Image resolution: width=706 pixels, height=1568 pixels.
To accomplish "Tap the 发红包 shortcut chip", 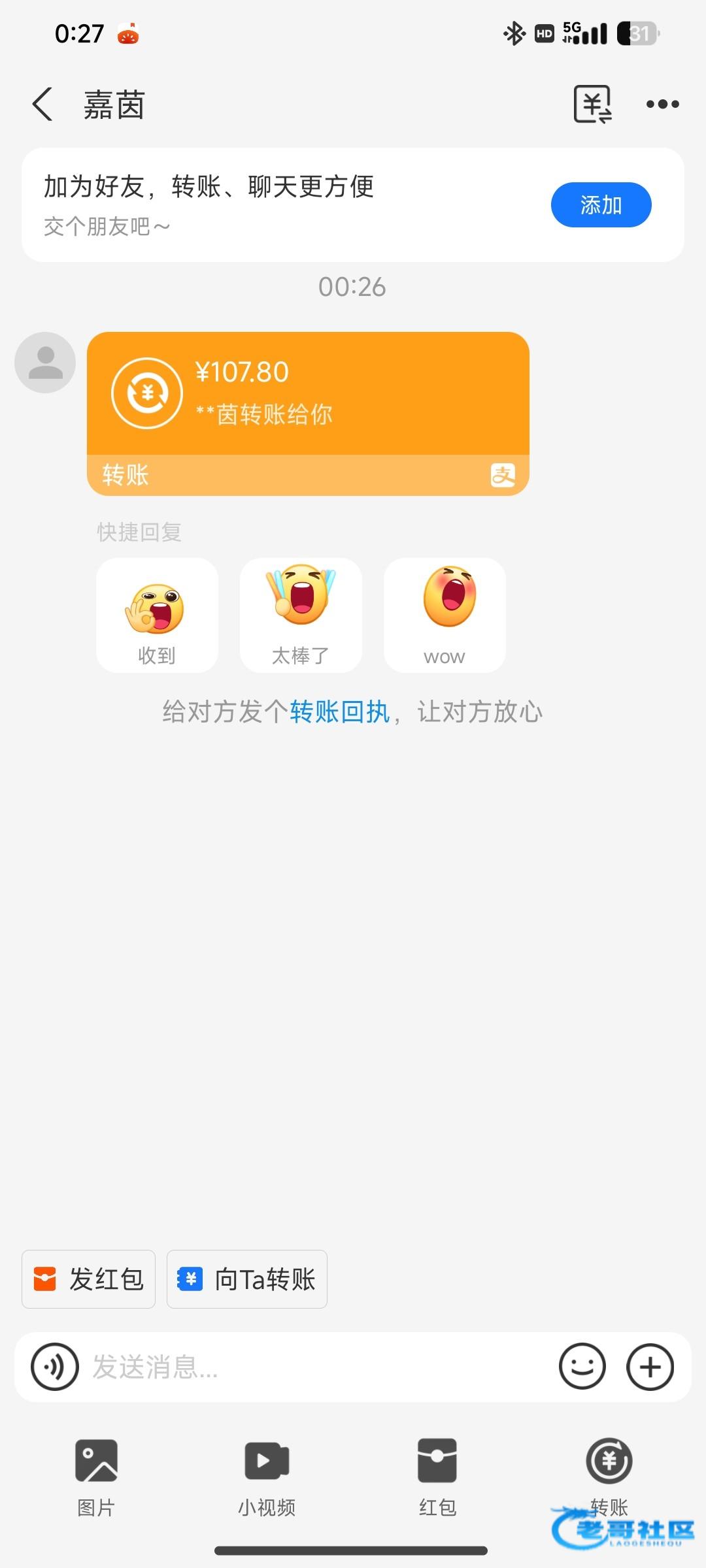I will pyautogui.click(x=89, y=1279).
